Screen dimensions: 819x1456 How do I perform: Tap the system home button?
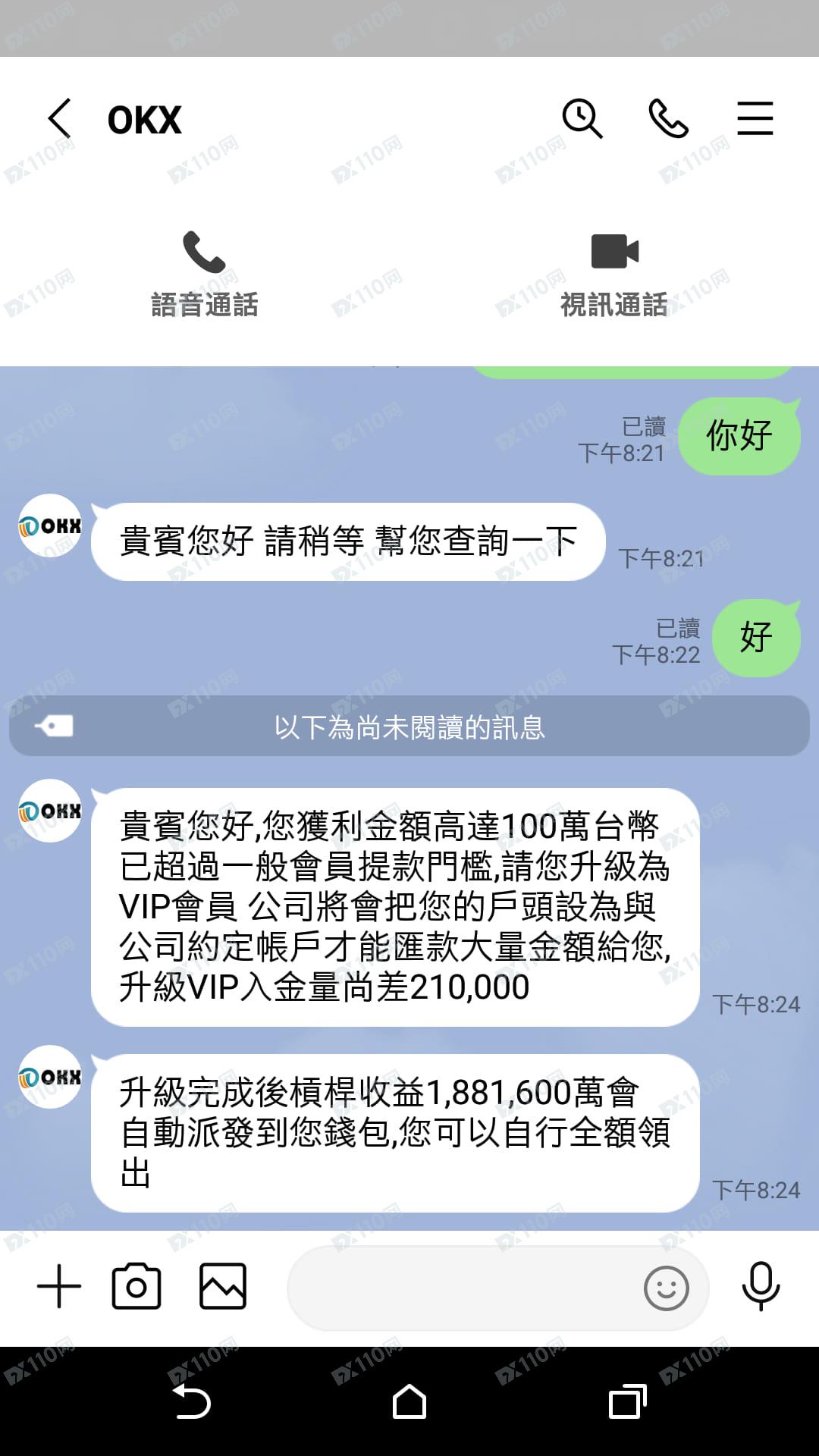coord(409,1401)
